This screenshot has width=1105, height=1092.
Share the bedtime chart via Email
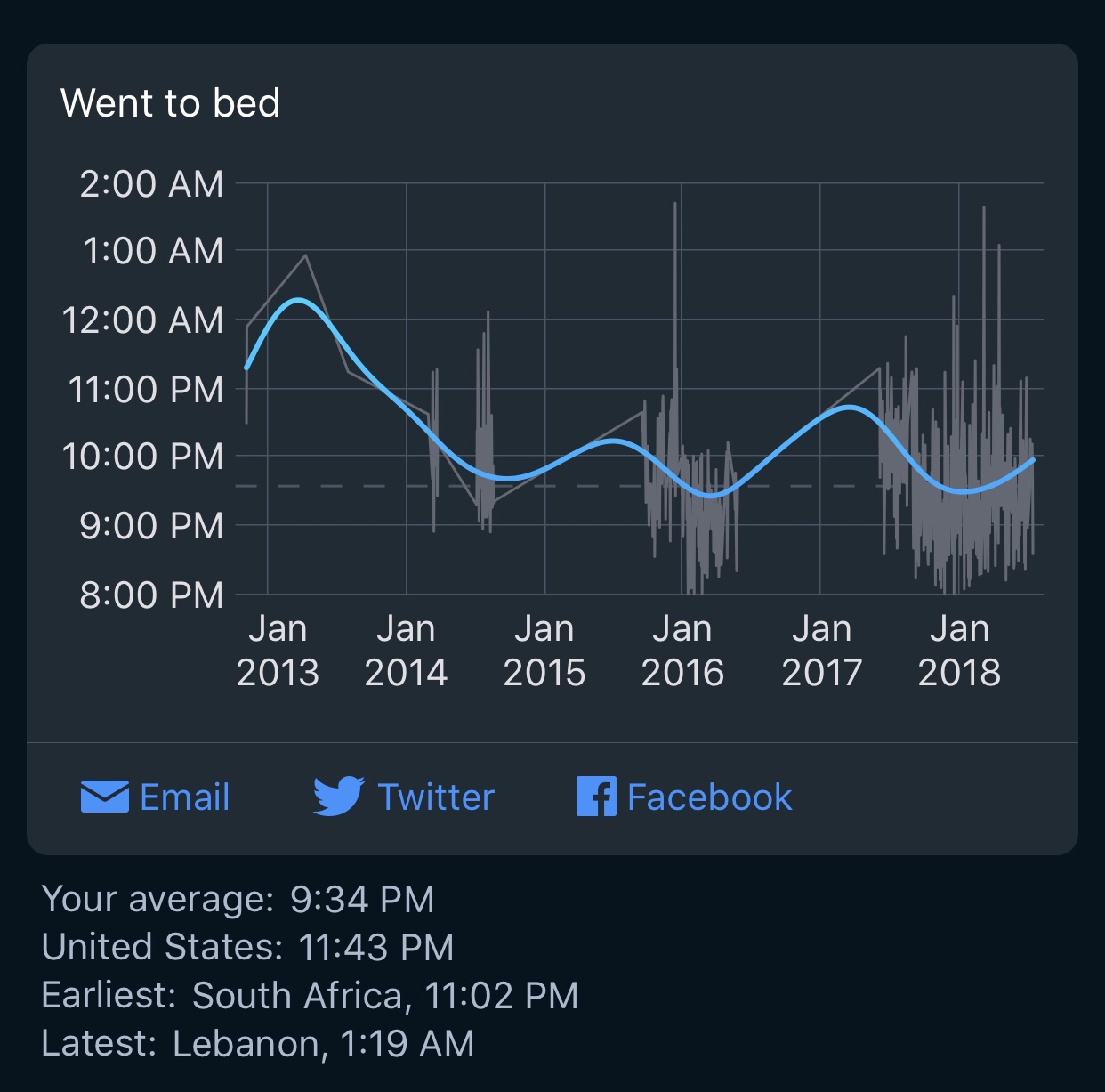[x=156, y=797]
